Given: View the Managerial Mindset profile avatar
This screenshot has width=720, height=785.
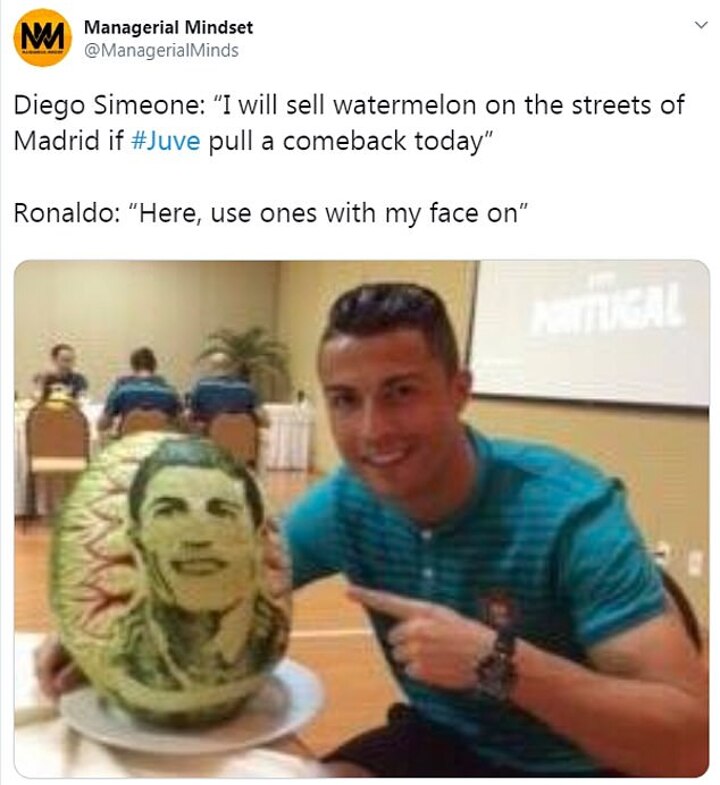Looking at the screenshot, I should (42, 38).
